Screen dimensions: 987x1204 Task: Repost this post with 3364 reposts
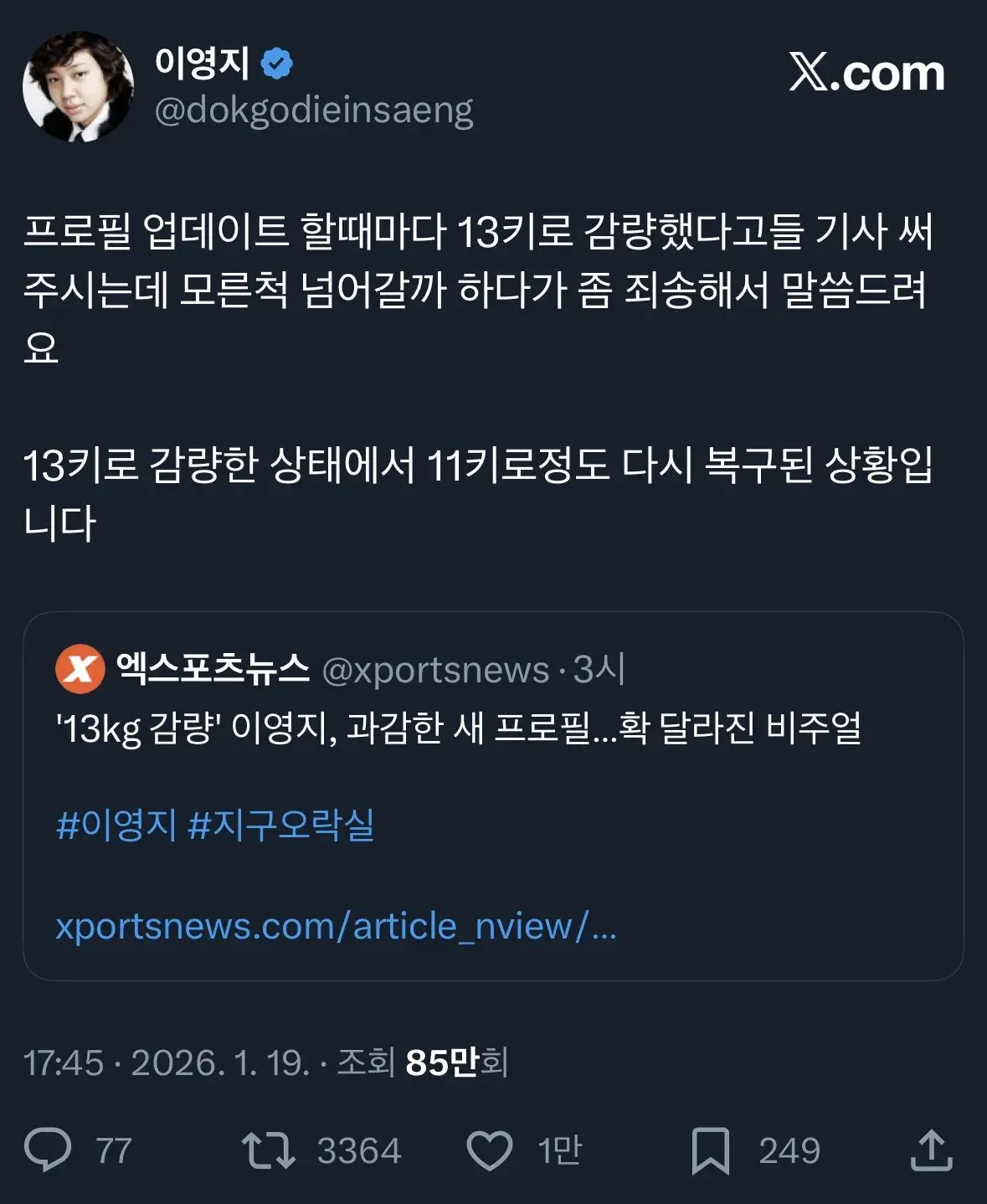tap(268, 1150)
